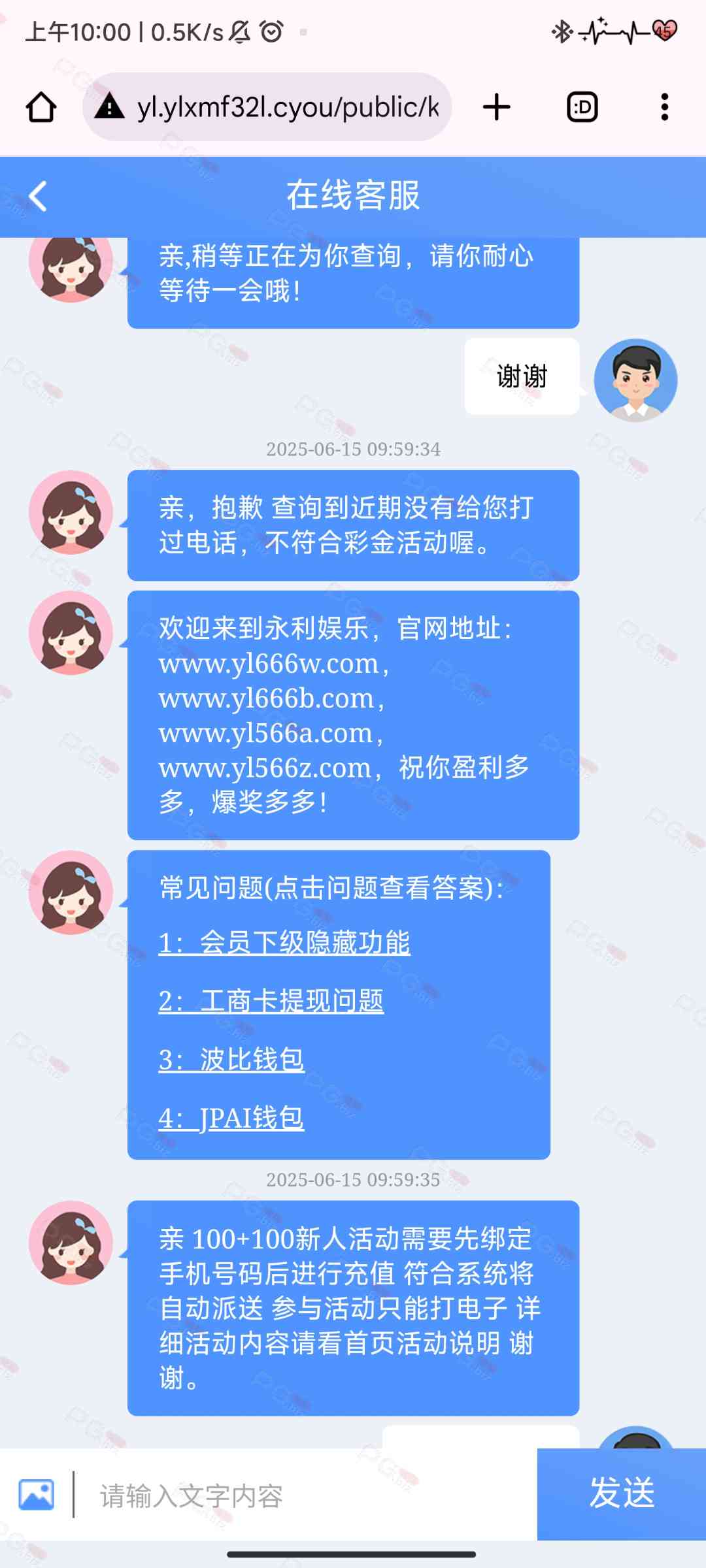This screenshot has width=706, height=1568.
Task: Open the browser home page
Action: point(41,107)
